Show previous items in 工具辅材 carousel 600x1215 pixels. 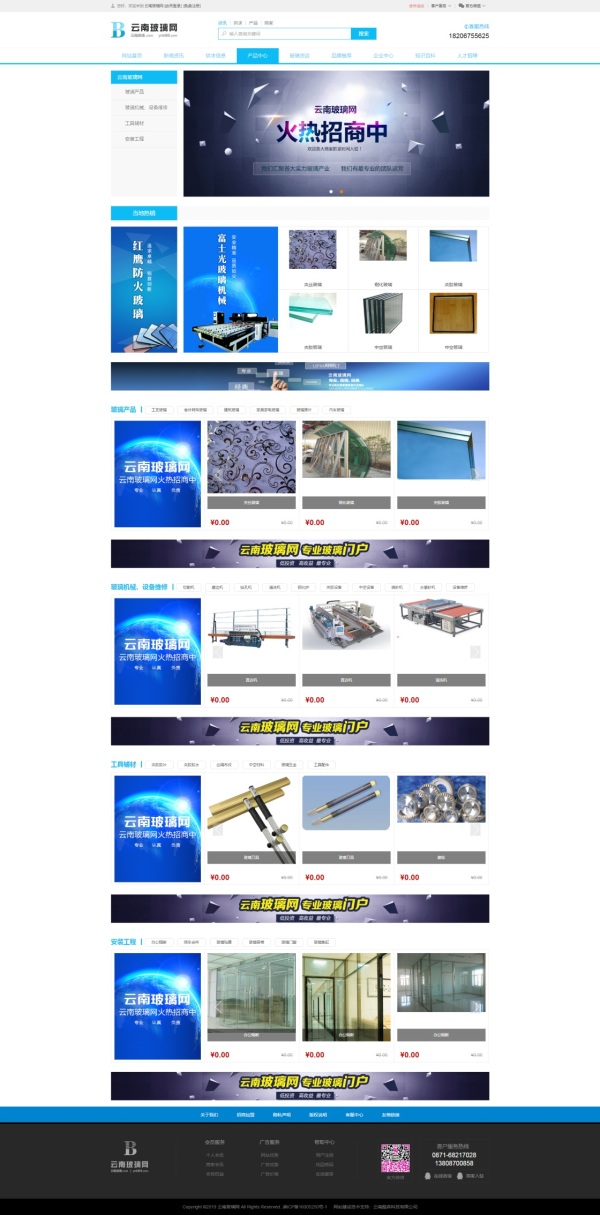tap(217, 830)
